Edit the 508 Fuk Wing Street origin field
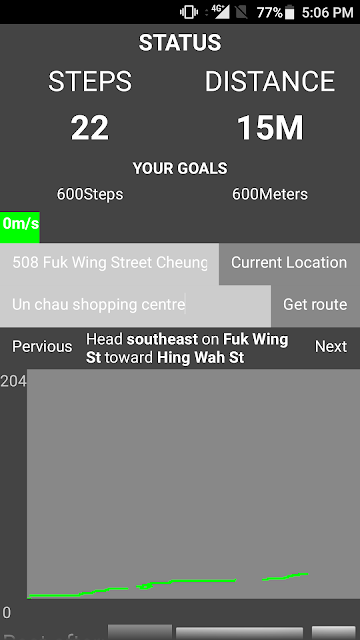Viewport: 360px width, 640px height. pyautogui.click(x=109, y=263)
